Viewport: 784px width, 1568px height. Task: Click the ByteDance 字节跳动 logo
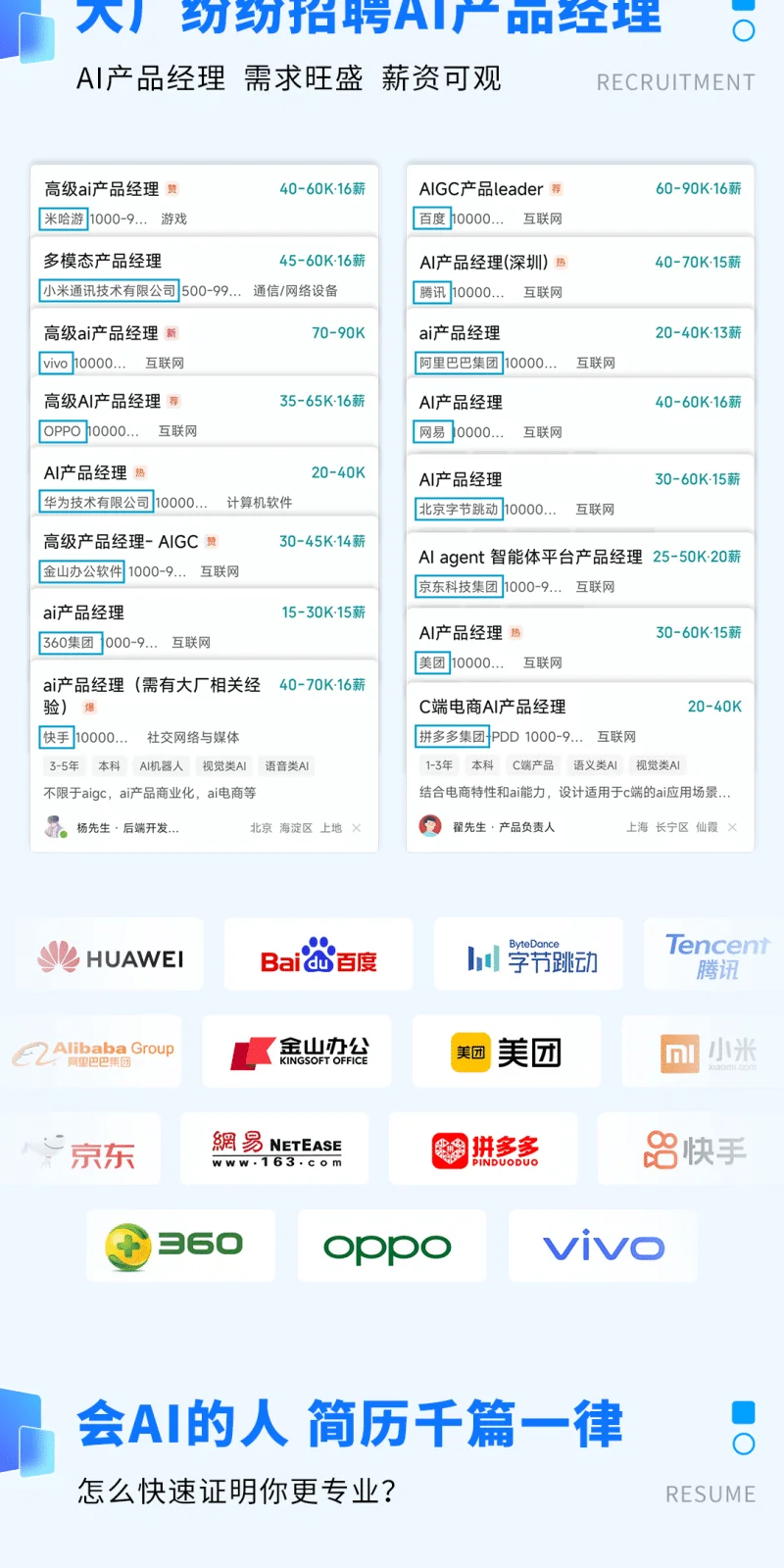pyautogui.click(x=528, y=954)
